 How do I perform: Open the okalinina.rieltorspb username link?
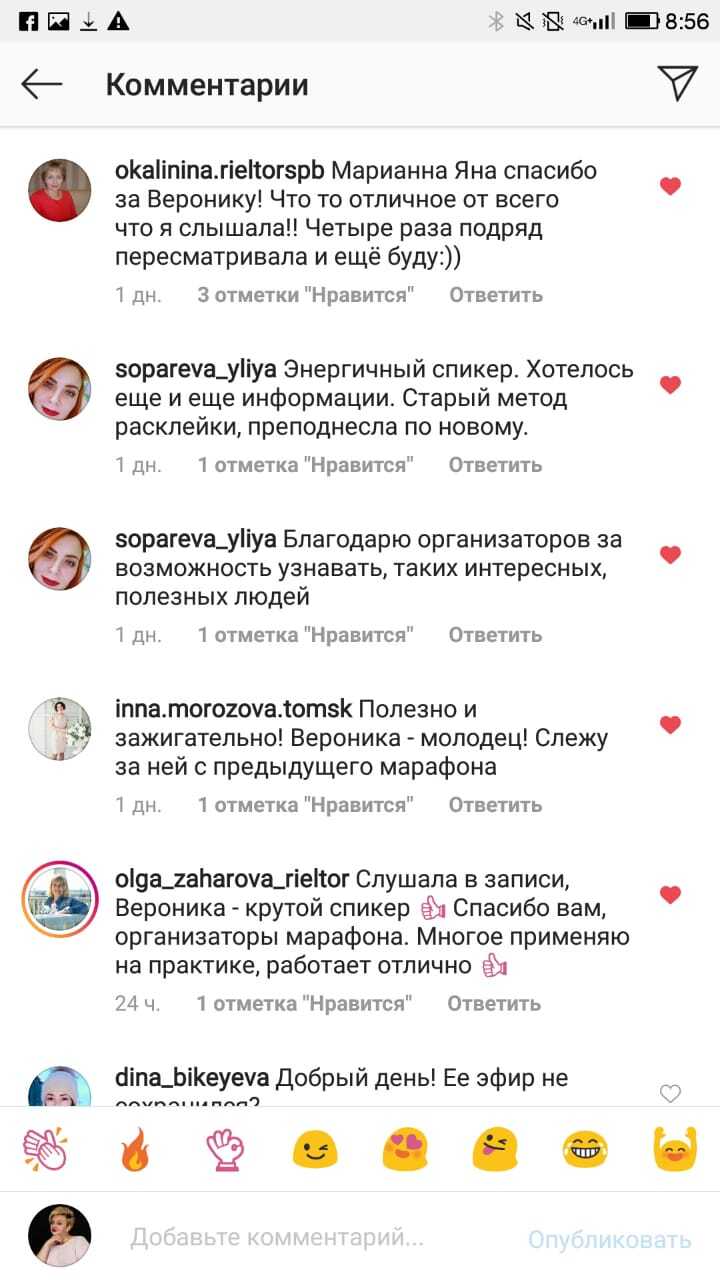coord(220,171)
